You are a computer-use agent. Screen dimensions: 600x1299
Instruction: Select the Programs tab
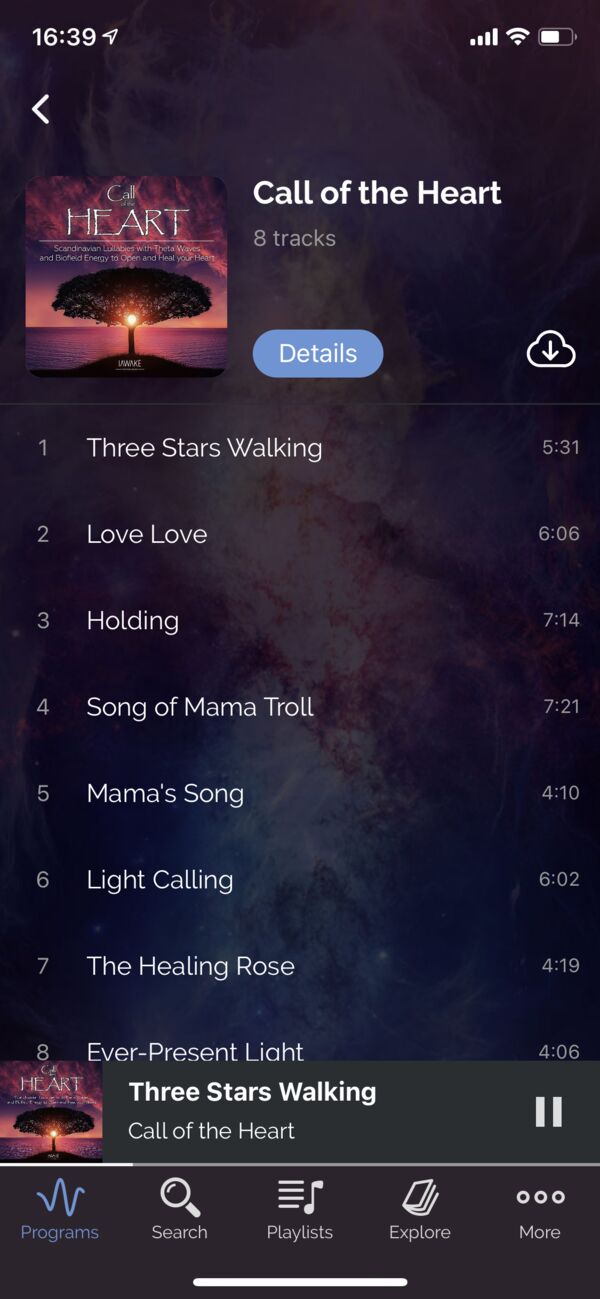tap(60, 1210)
